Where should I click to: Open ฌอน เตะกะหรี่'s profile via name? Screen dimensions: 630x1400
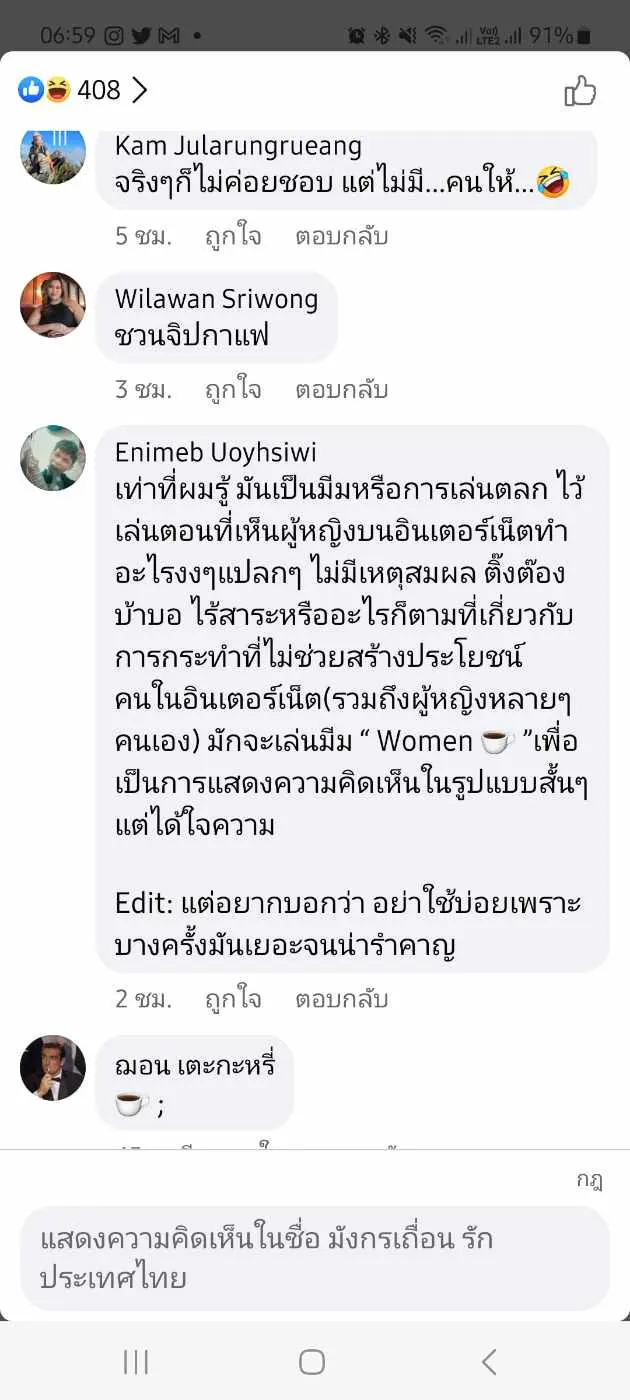click(194, 1064)
